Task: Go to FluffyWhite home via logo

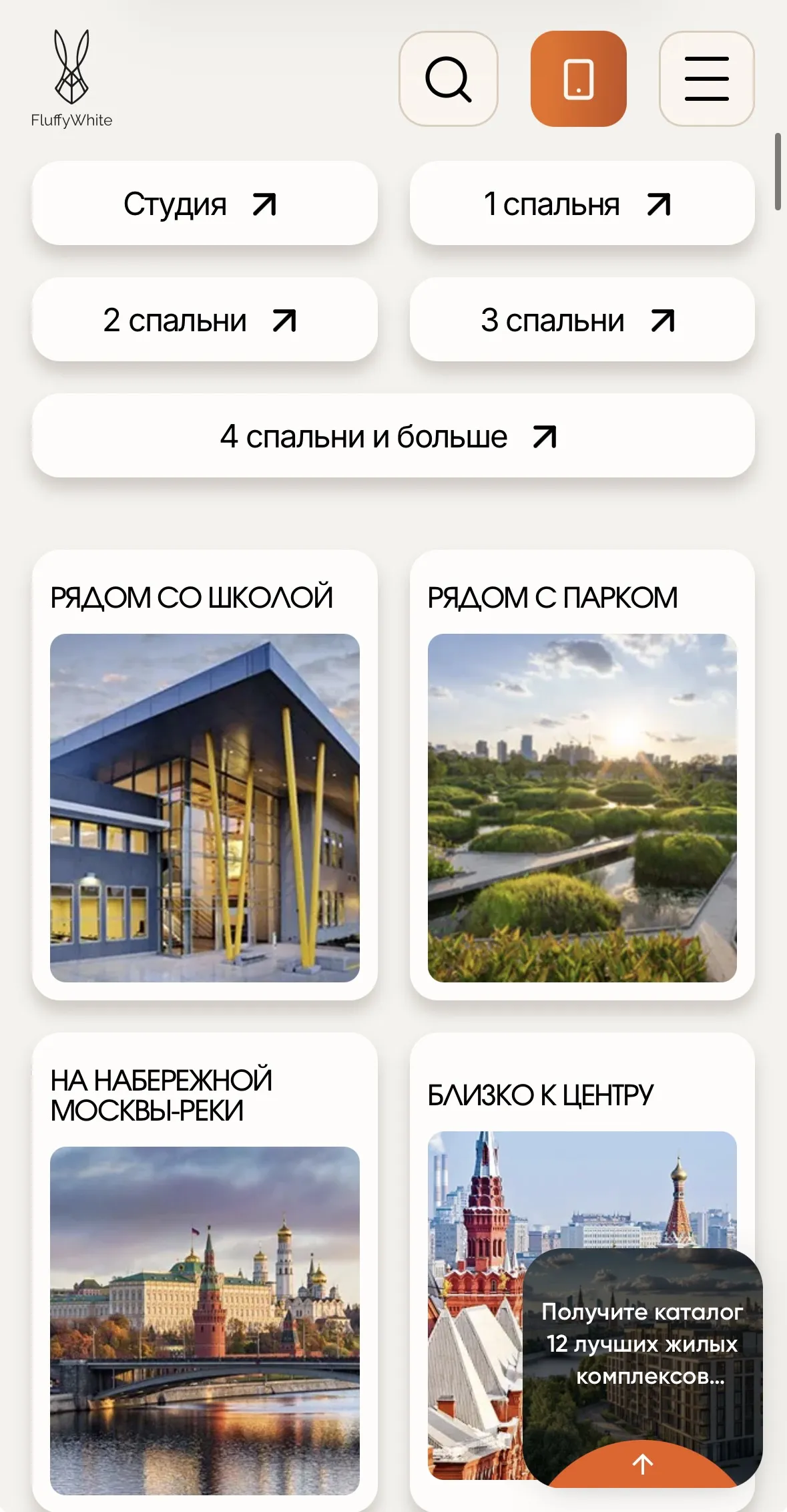Action: 71,79
